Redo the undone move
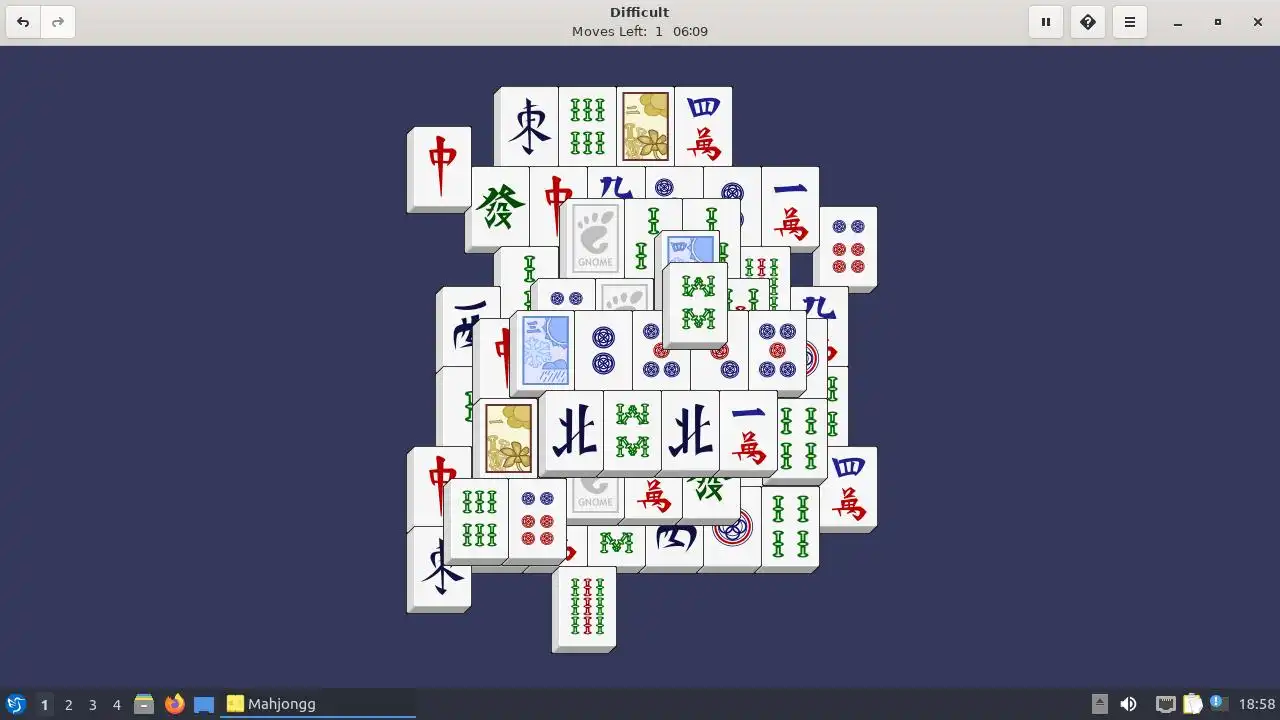This screenshot has height=720, width=1280. tap(57, 22)
